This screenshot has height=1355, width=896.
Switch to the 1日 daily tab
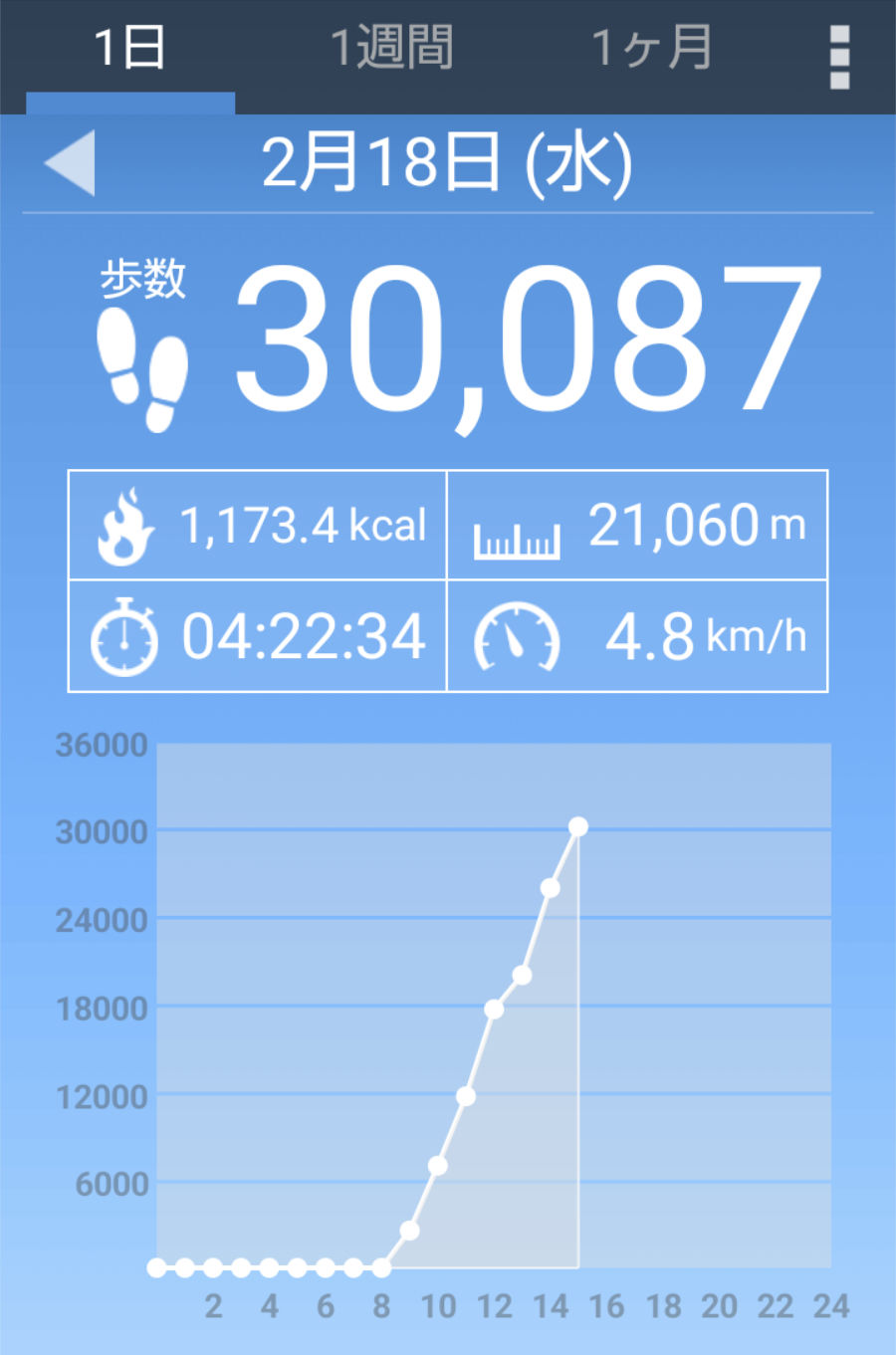tap(129, 50)
